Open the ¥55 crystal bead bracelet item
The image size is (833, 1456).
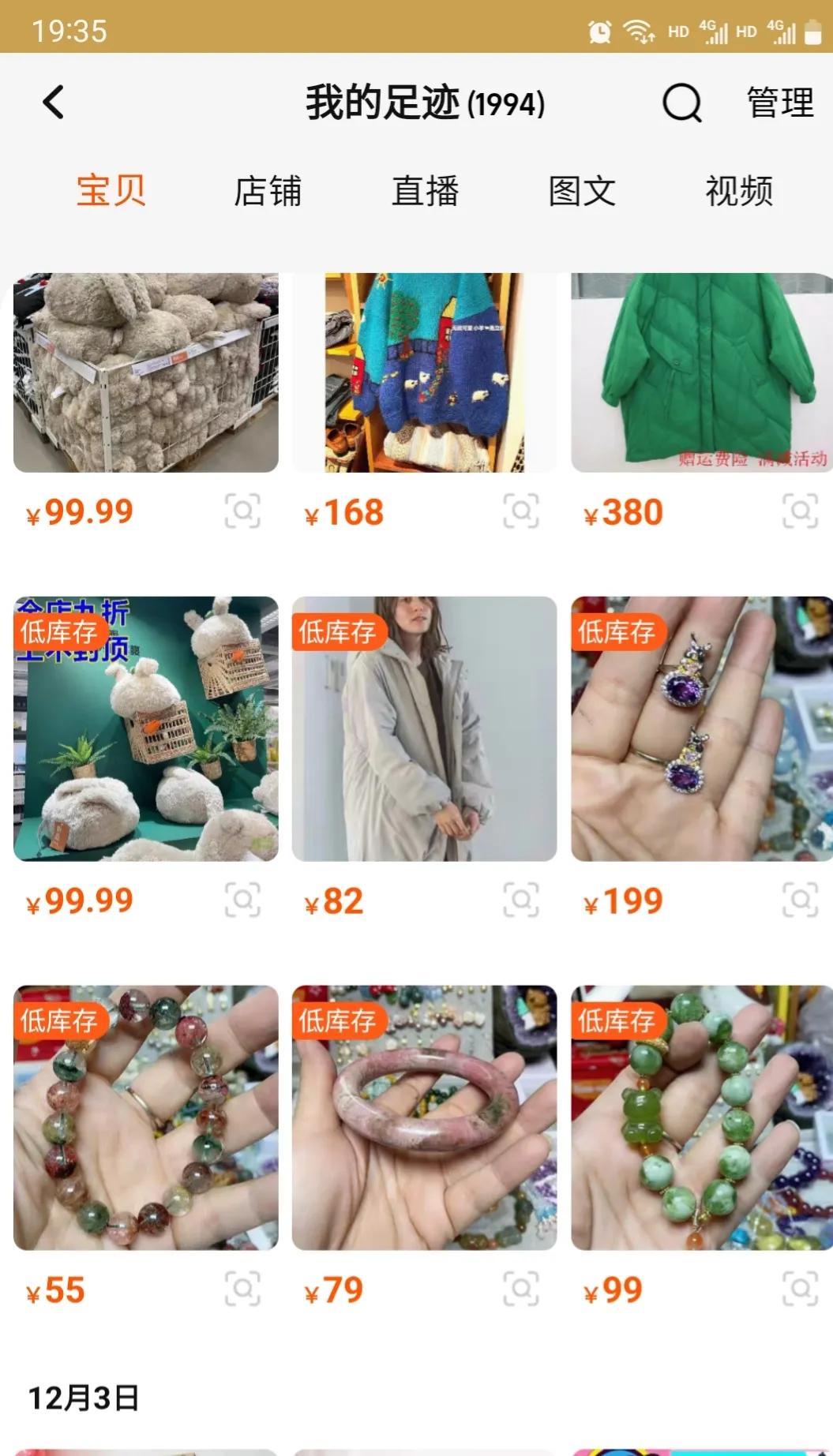pos(146,1117)
